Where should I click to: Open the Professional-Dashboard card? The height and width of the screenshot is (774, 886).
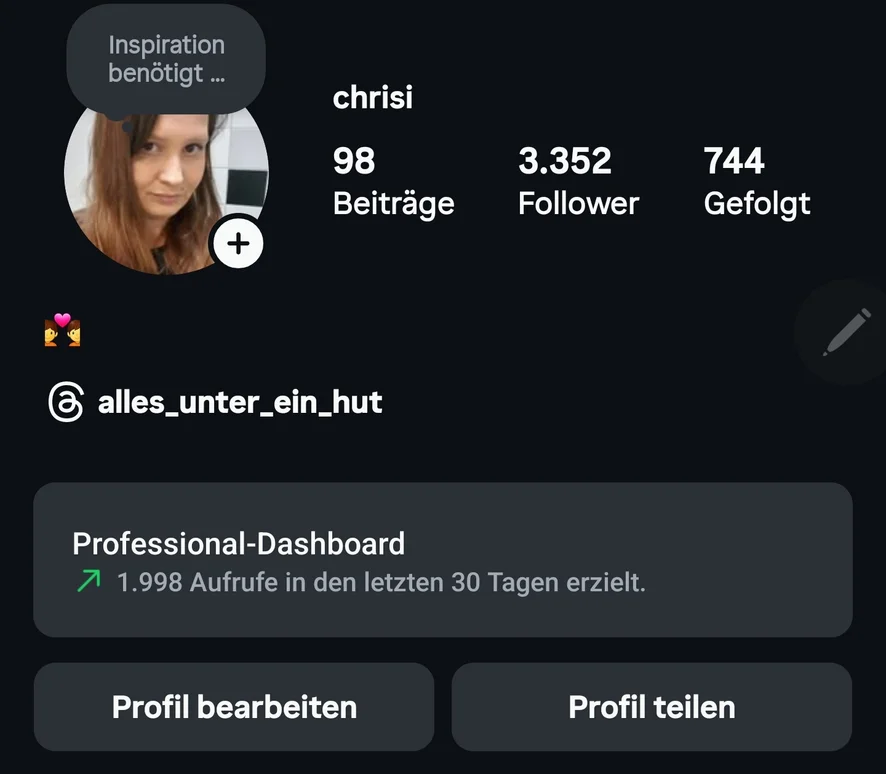click(x=442, y=560)
